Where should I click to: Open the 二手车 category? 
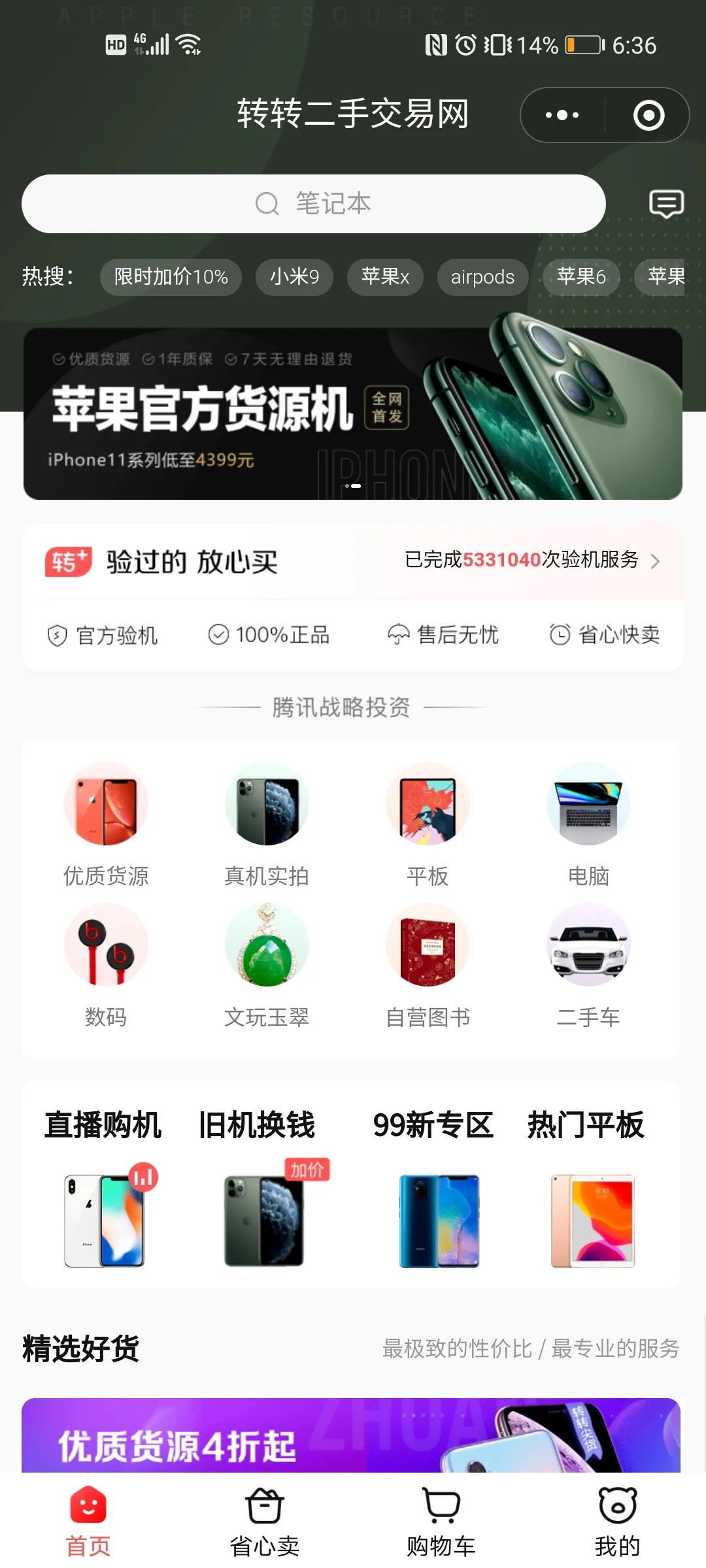(x=588, y=964)
